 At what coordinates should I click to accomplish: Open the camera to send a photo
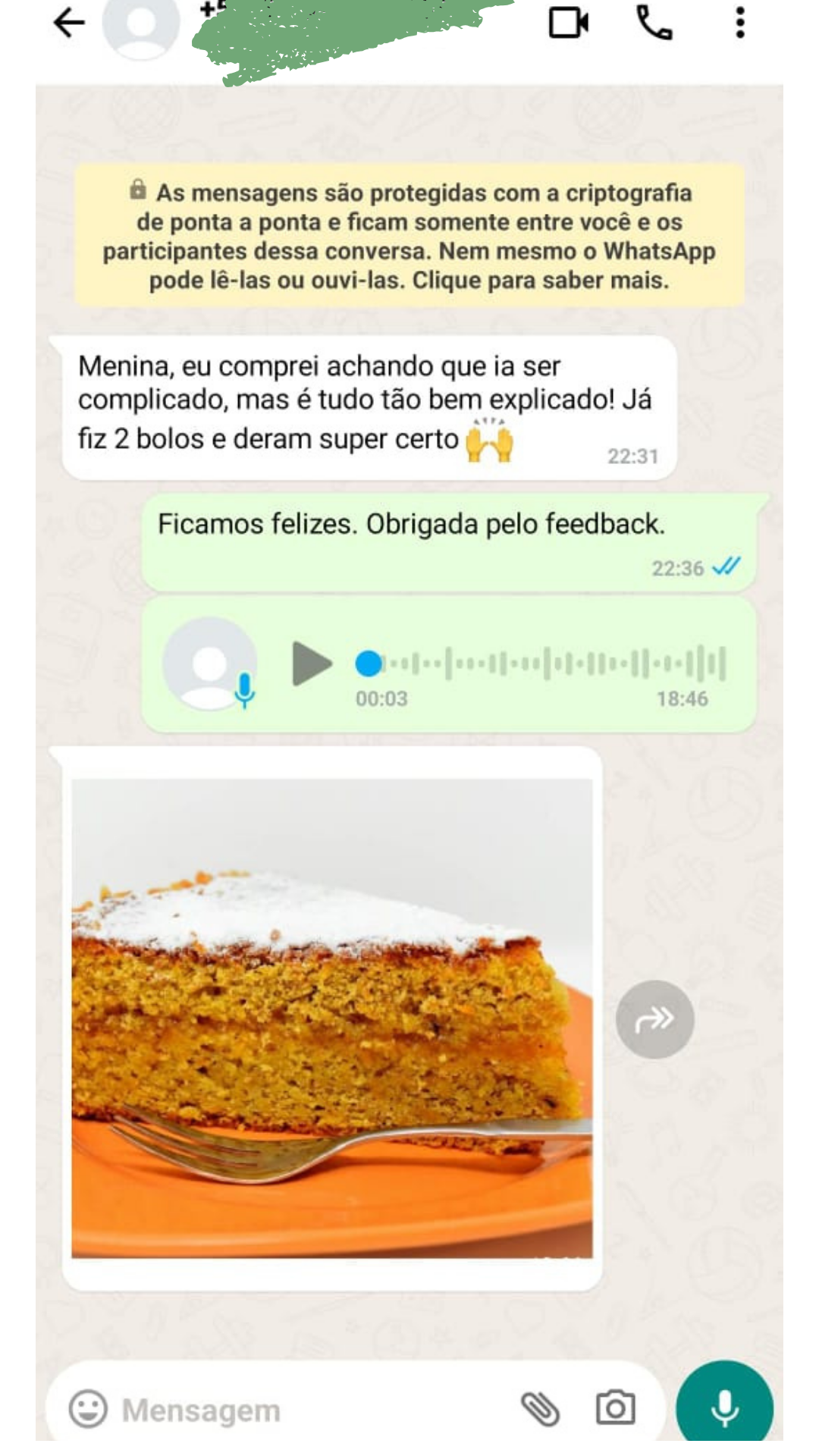[615, 1409]
